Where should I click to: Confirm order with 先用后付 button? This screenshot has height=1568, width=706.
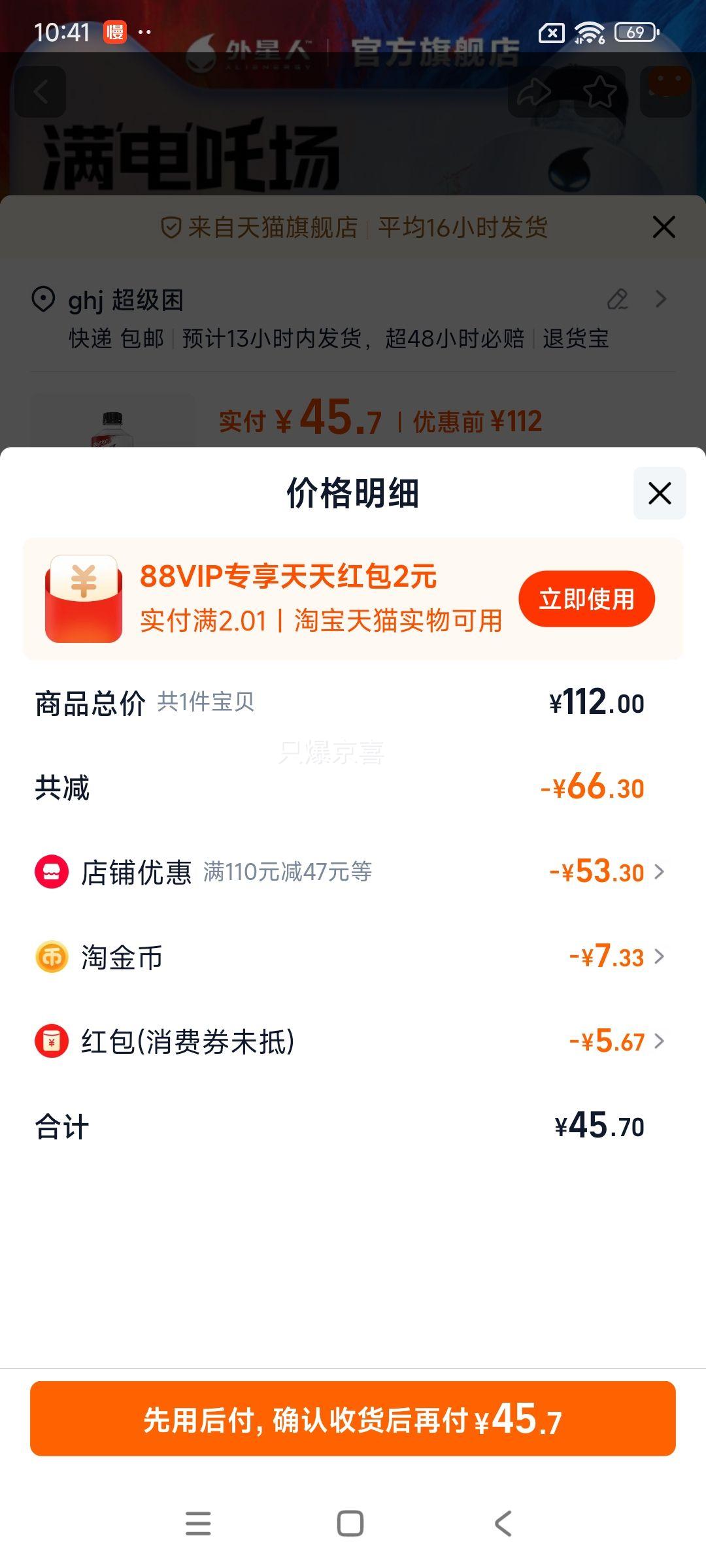pos(353,1418)
